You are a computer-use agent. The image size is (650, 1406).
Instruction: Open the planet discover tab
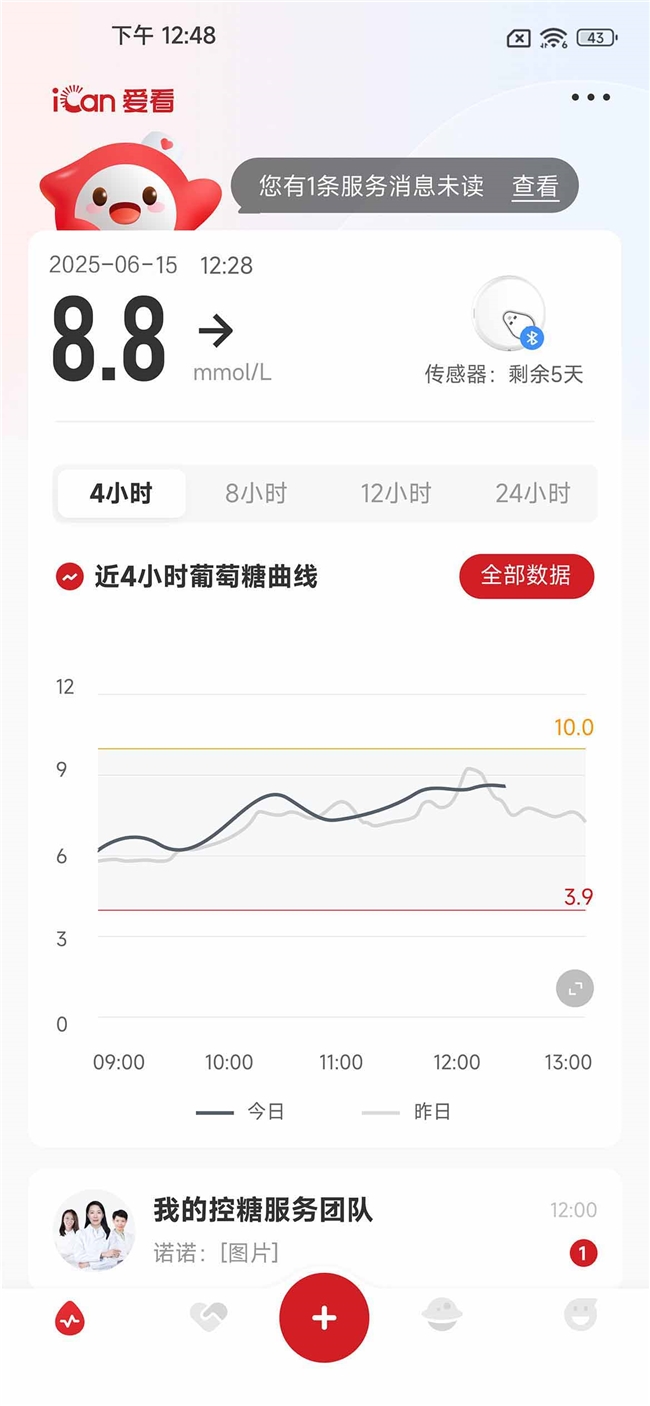[x=440, y=1317]
